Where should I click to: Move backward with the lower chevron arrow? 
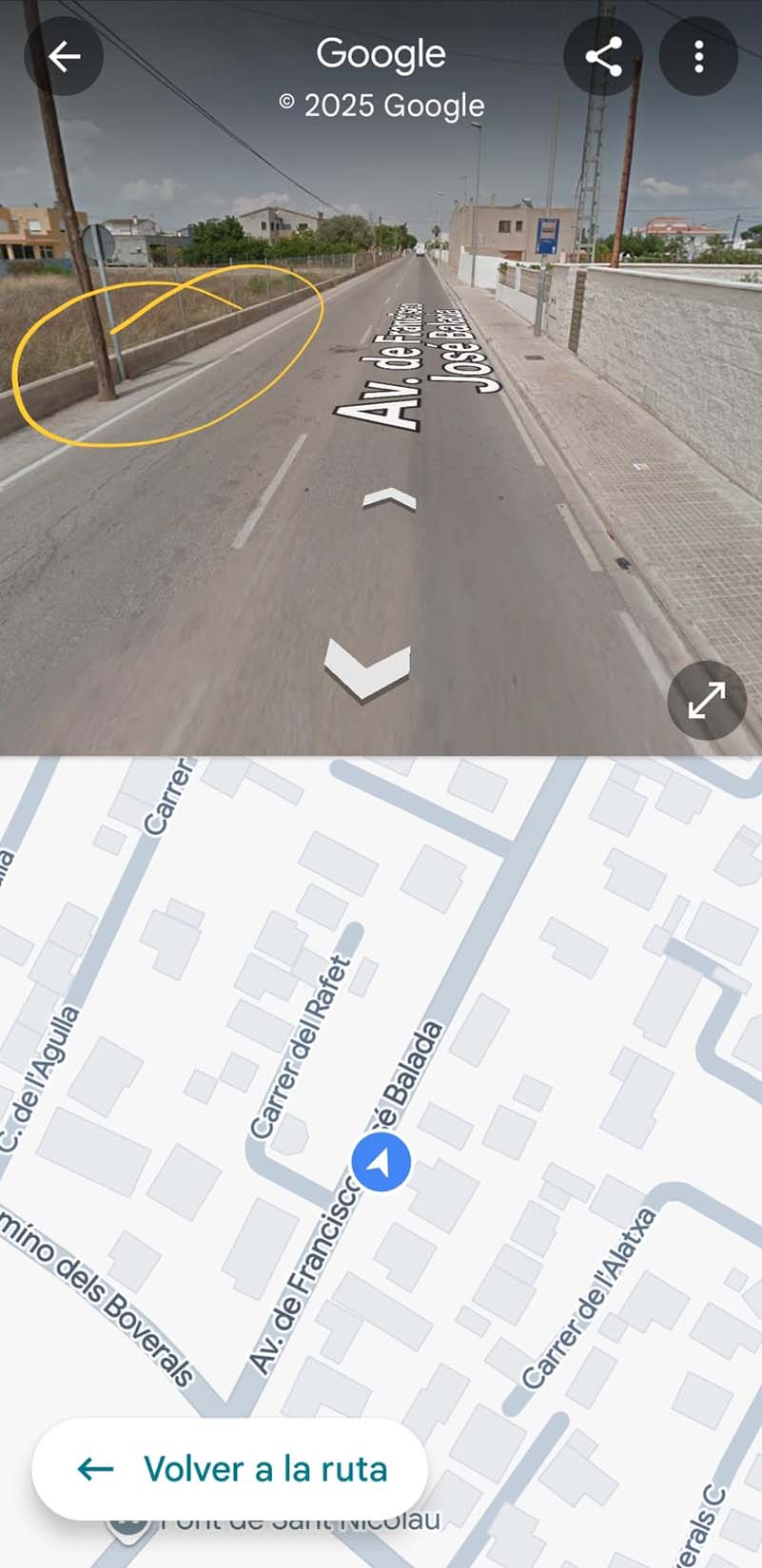tap(367, 669)
